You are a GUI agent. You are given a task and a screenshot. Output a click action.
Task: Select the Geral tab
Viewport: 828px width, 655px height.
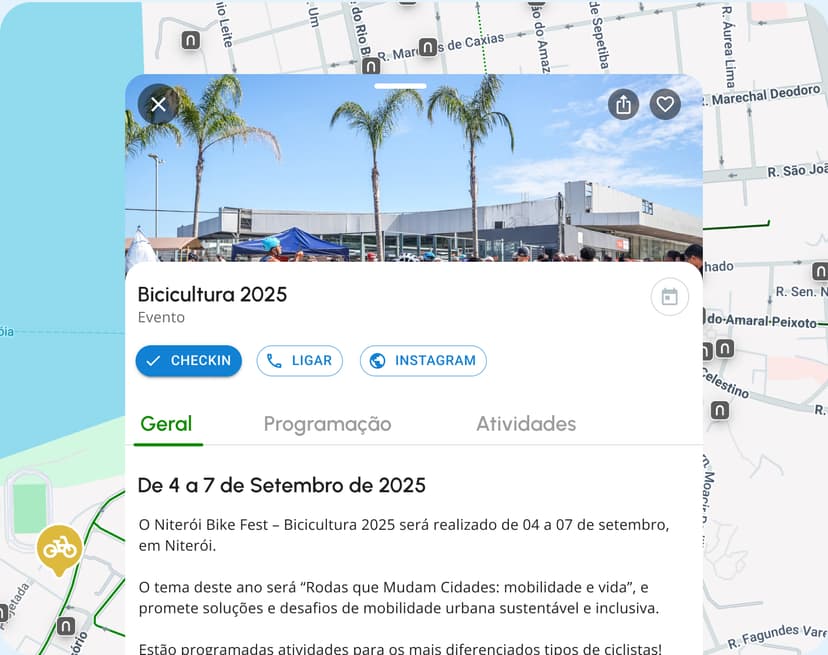[166, 424]
